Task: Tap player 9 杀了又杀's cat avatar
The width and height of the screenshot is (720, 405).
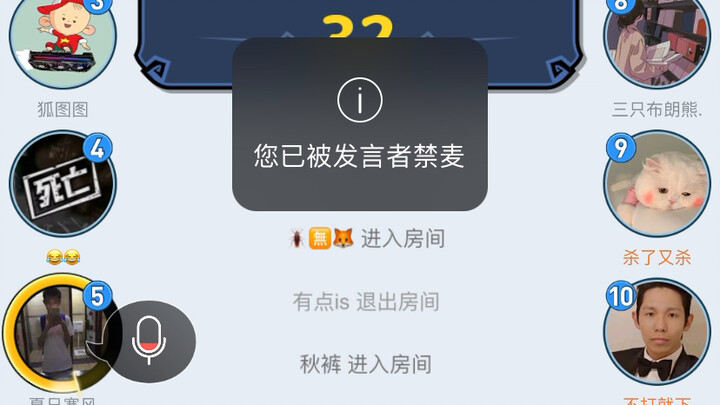Action: pyautogui.click(x=655, y=185)
